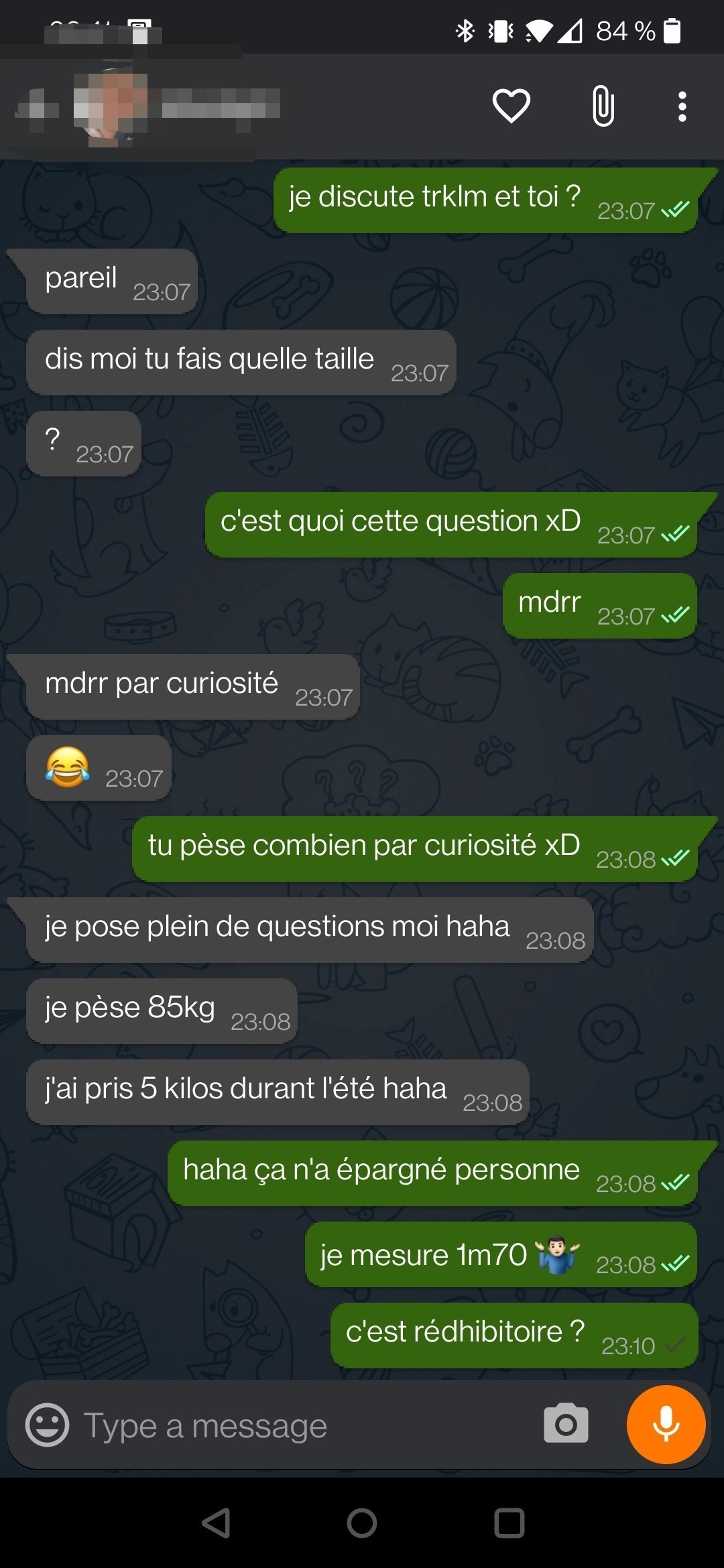Open the emoji picker
The image size is (724, 1568).
[47, 1425]
